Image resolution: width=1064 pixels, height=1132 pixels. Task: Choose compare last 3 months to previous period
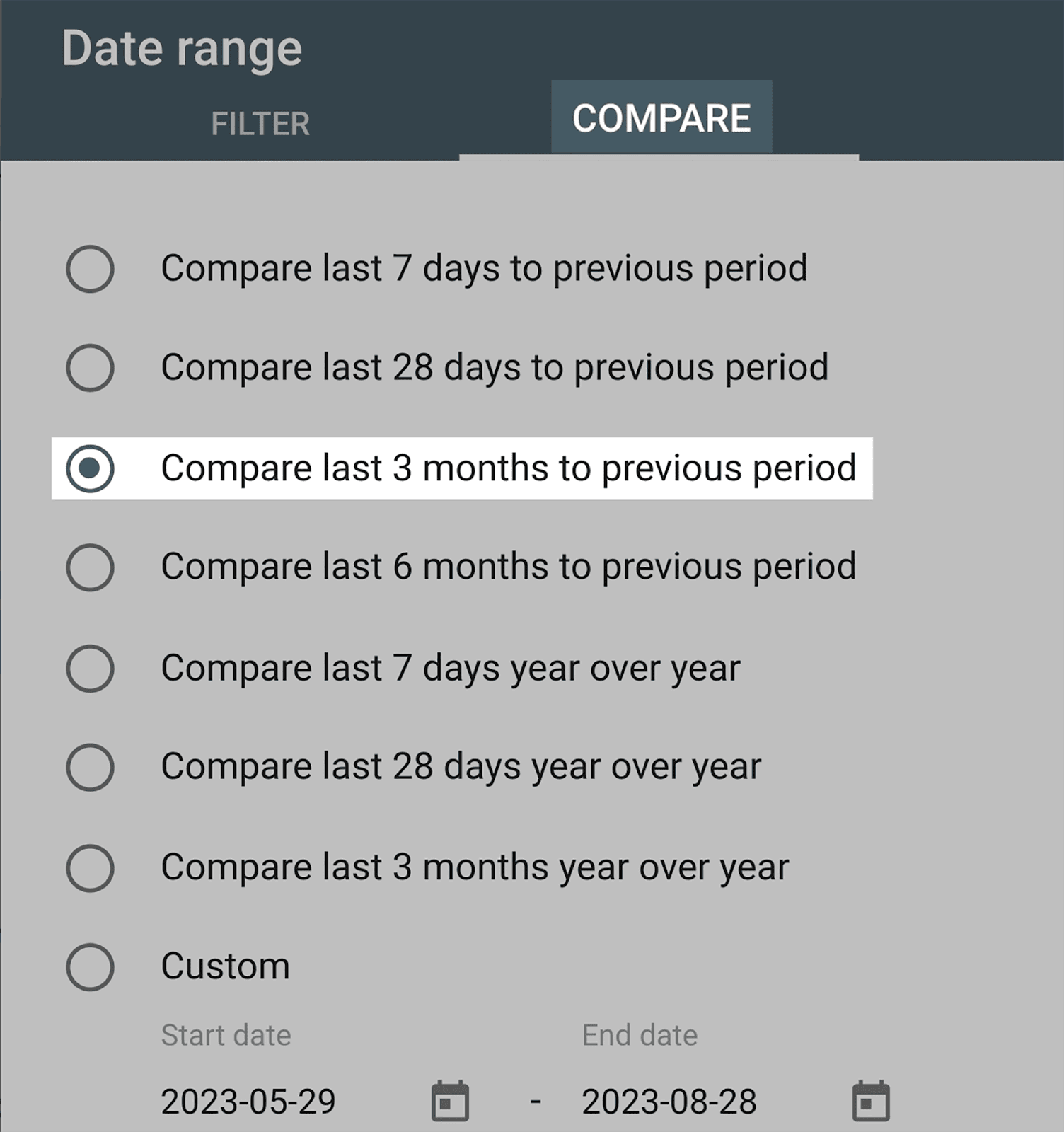coord(91,468)
